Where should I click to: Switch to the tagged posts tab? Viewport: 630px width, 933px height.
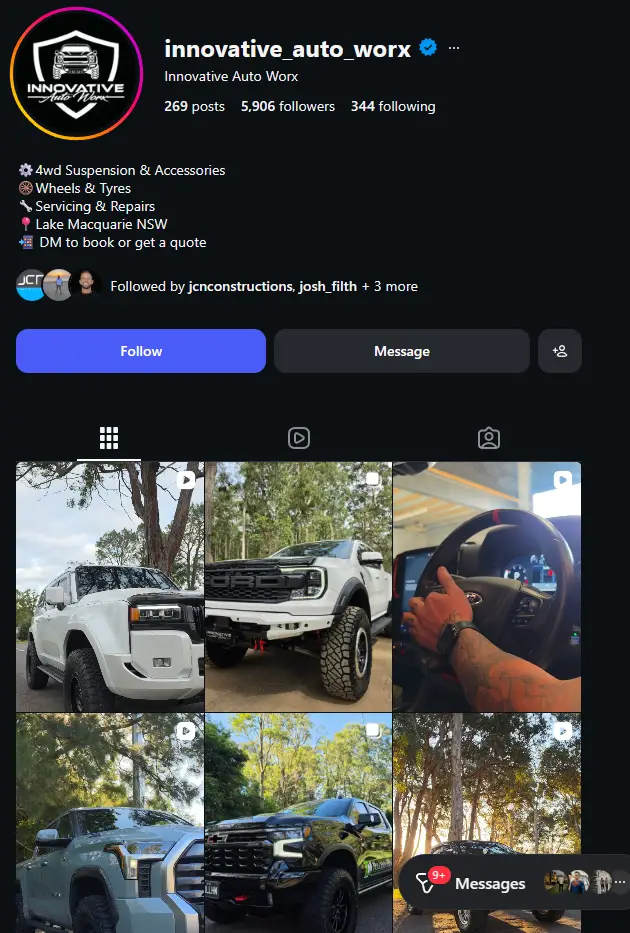(488, 438)
